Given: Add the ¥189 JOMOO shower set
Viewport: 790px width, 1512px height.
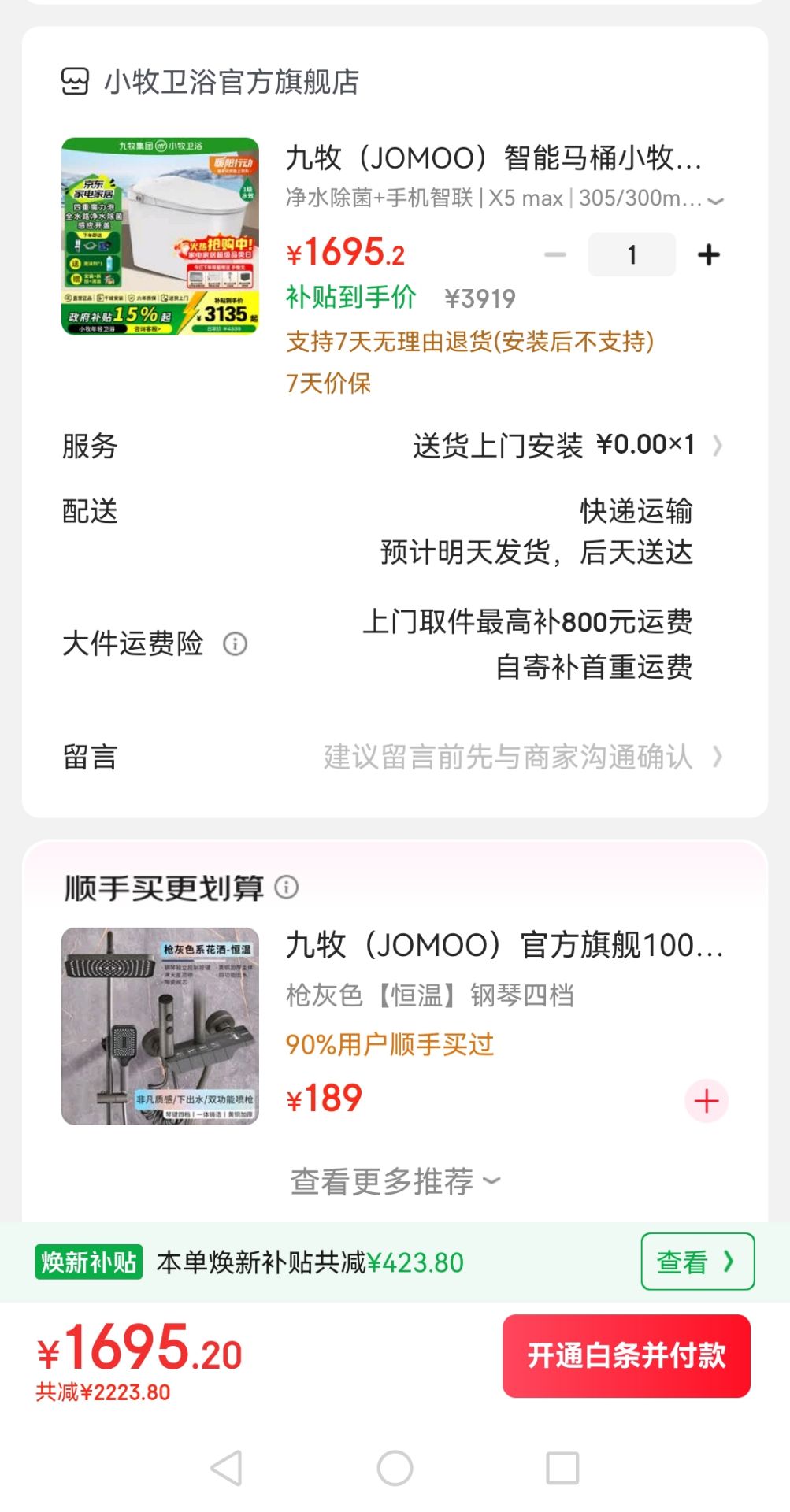Looking at the screenshot, I should pyautogui.click(x=707, y=1100).
